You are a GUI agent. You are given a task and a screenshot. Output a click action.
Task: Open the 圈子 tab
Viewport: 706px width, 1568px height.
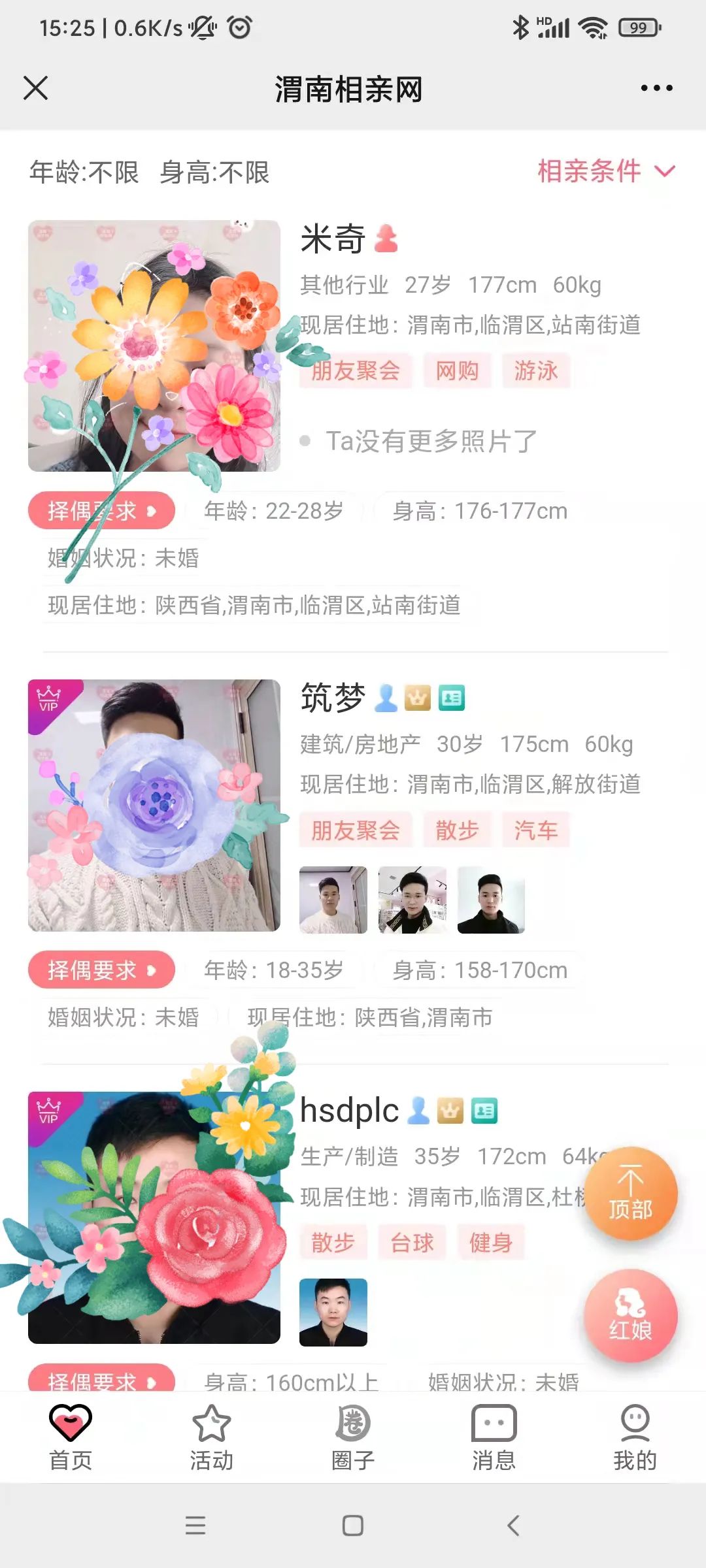coord(353,1437)
